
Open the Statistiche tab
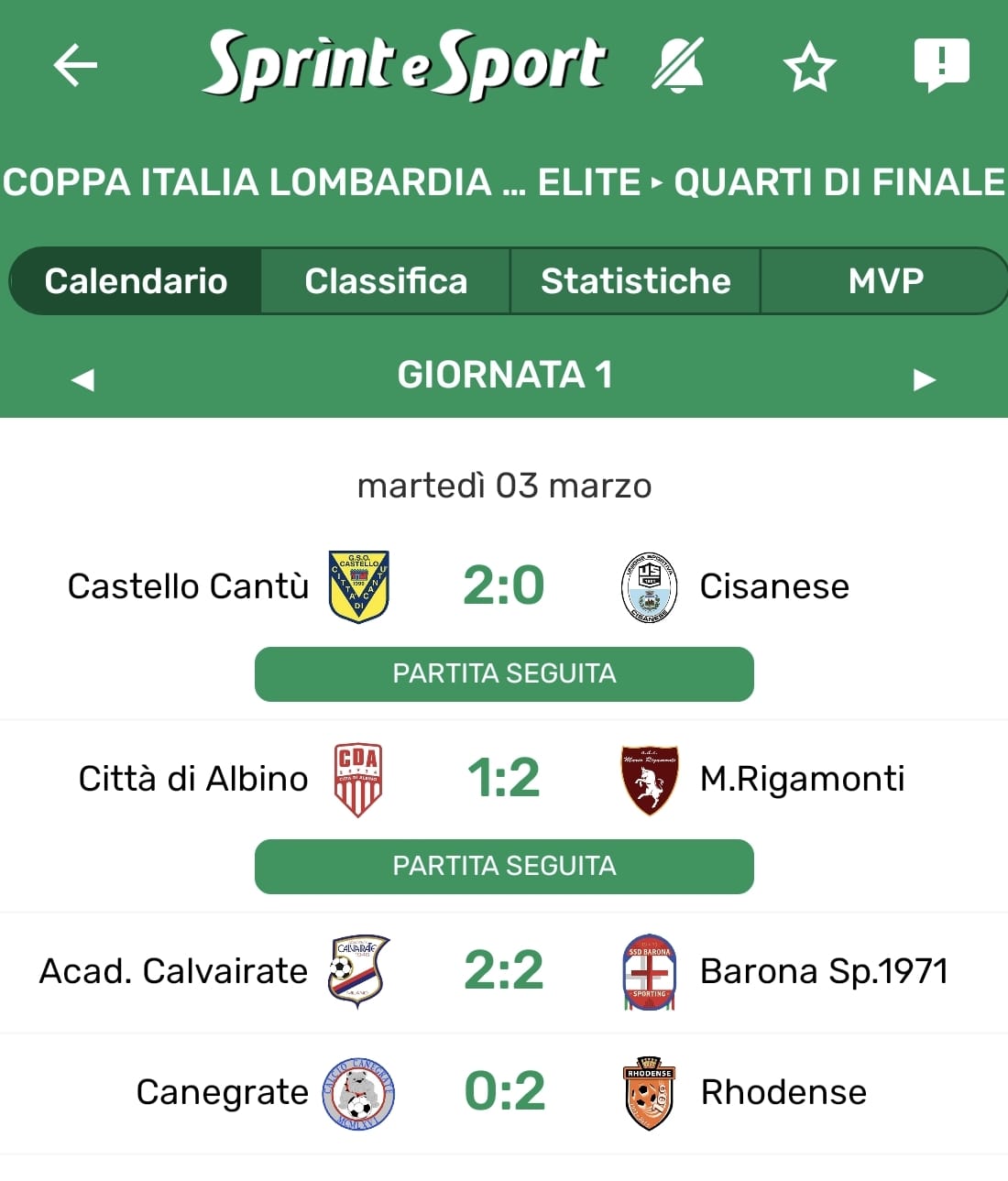635,280
